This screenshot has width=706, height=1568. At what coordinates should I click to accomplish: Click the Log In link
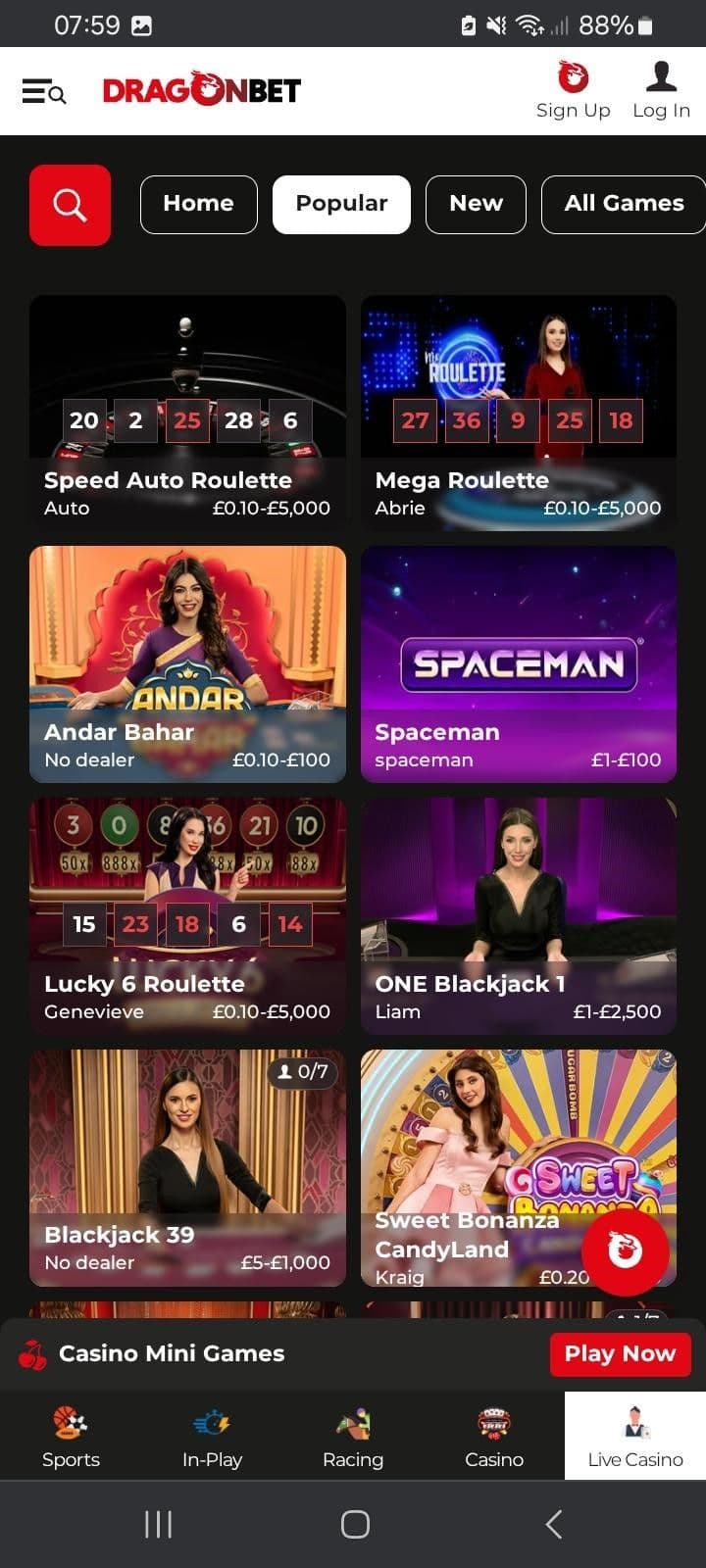tap(661, 90)
